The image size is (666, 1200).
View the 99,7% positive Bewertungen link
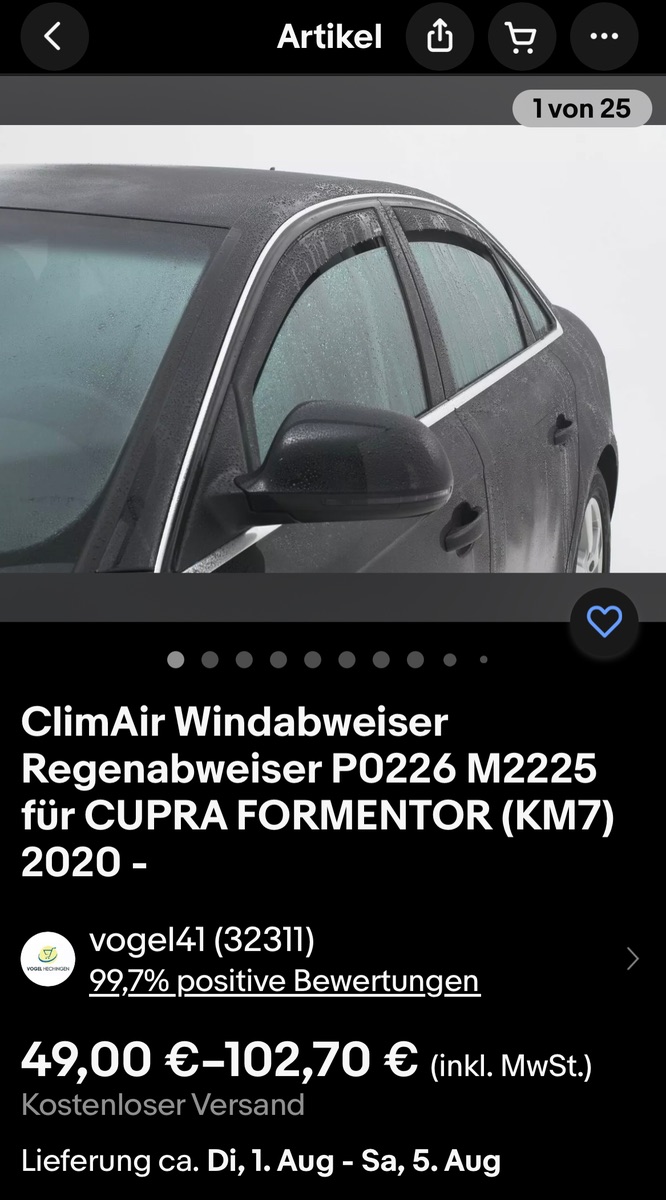coord(284,981)
